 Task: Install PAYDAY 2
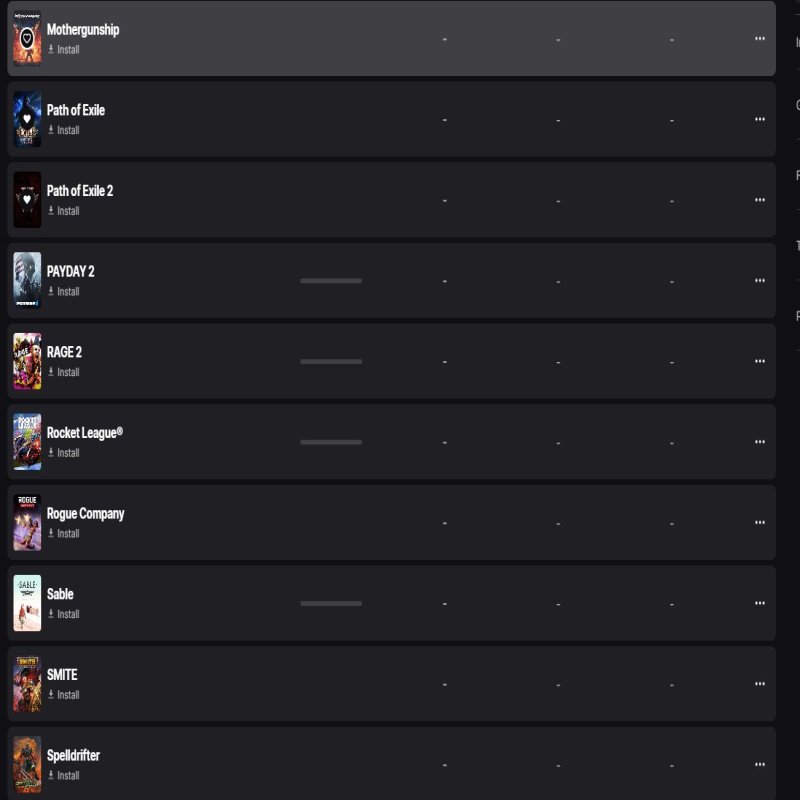63,292
